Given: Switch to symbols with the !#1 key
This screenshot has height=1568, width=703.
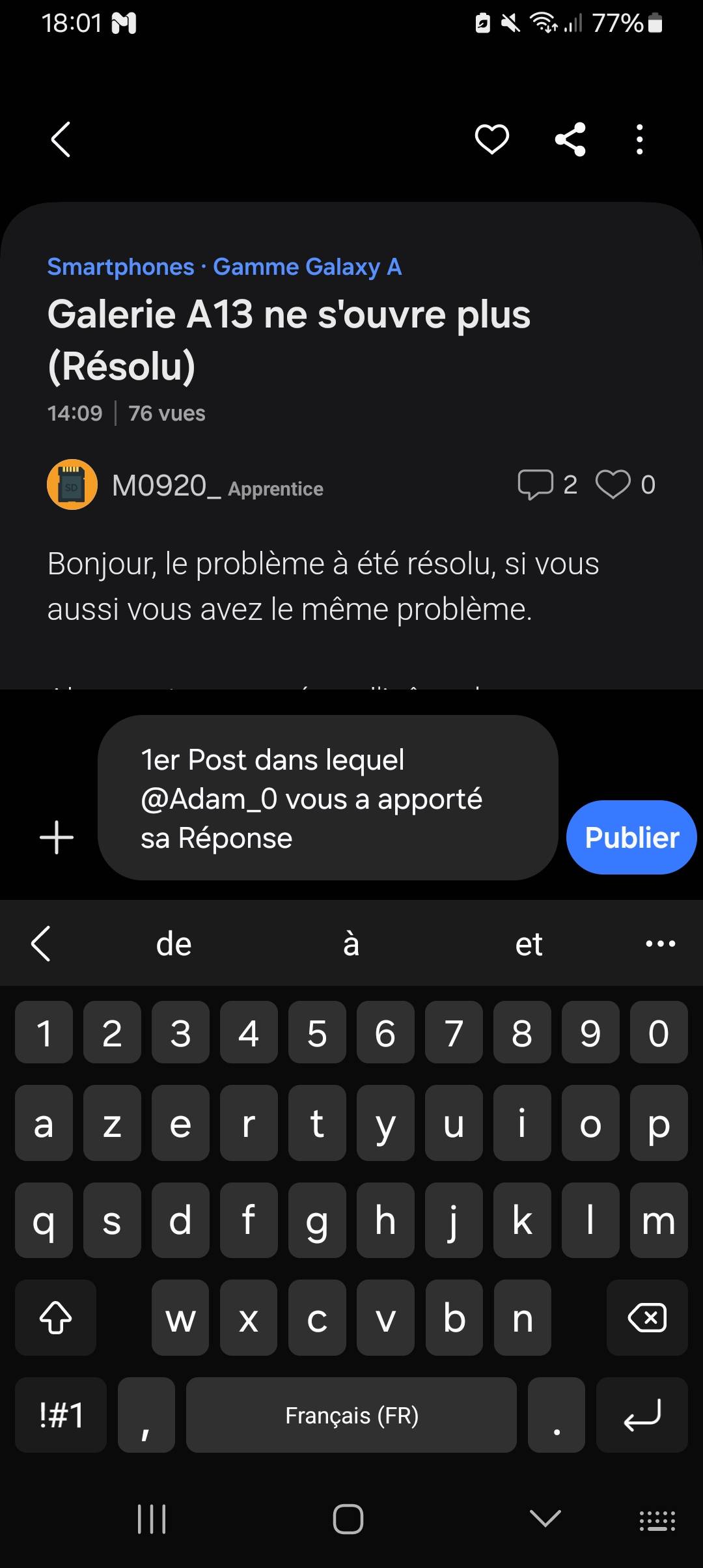Looking at the screenshot, I should tap(60, 1415).
